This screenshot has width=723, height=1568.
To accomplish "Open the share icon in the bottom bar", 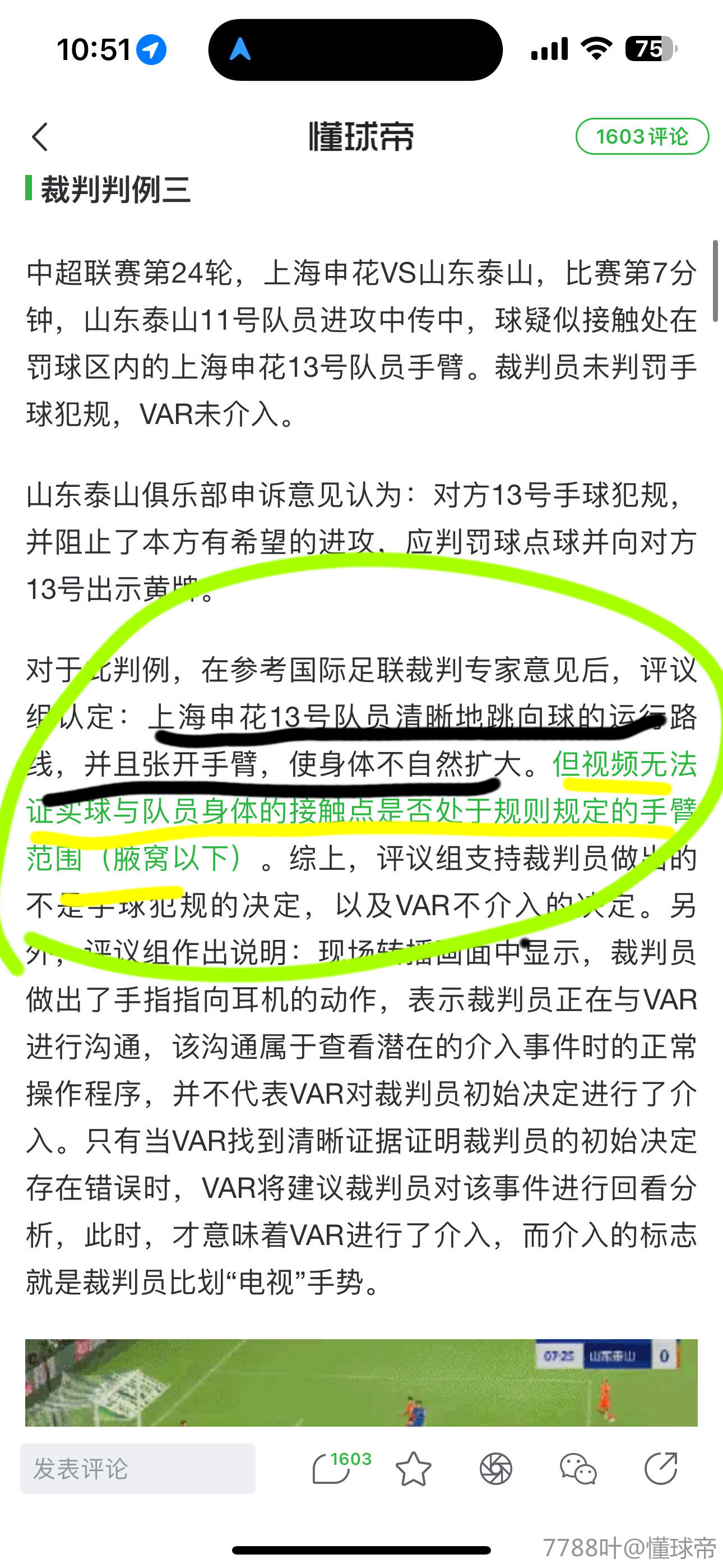I will [660, 1468].
